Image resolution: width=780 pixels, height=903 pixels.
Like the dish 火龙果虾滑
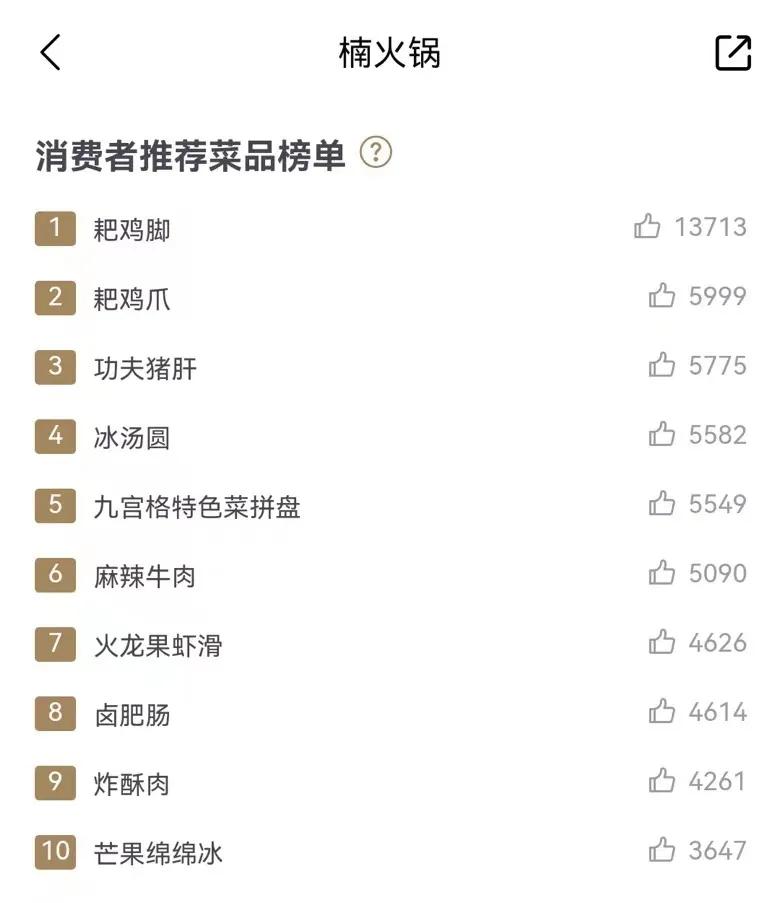(x=662, y=645)
